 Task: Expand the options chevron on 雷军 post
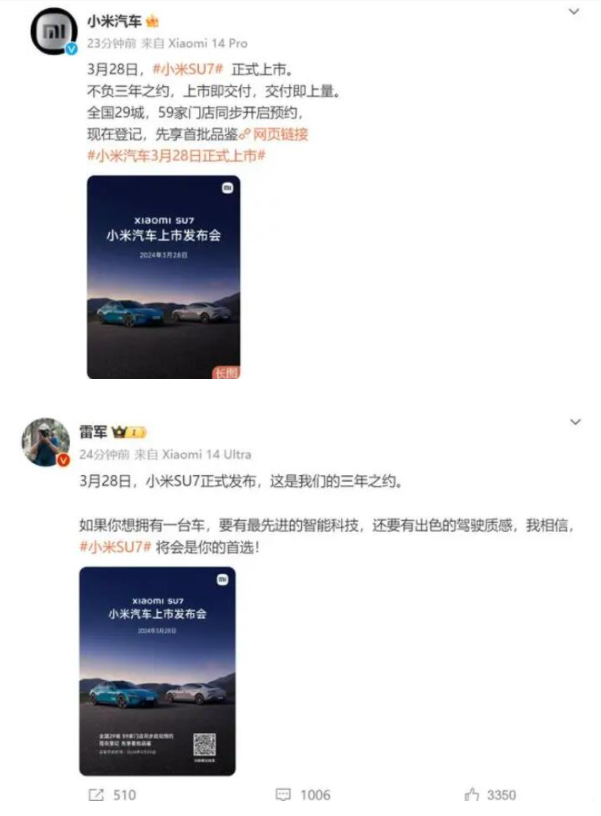pos(573,423)
